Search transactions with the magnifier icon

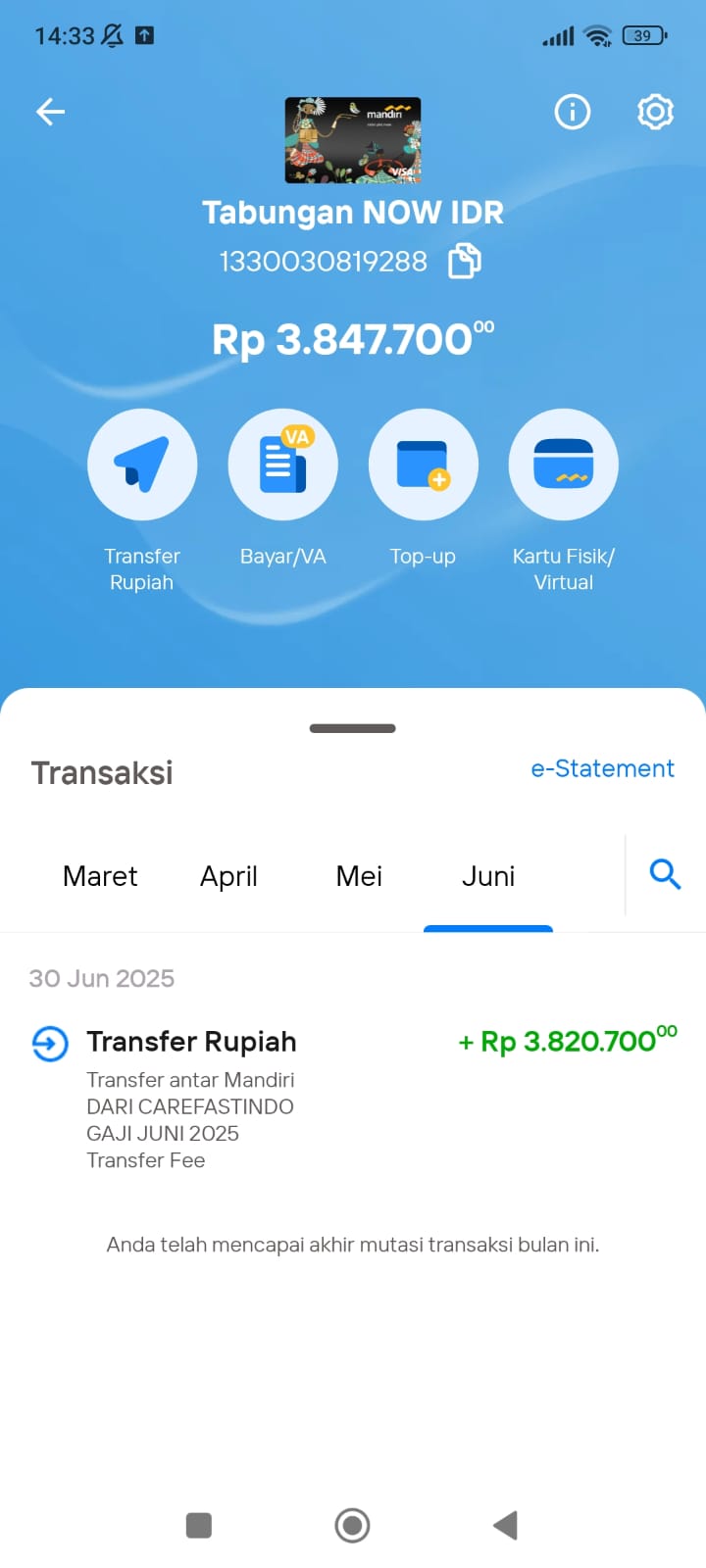(665, 873)
